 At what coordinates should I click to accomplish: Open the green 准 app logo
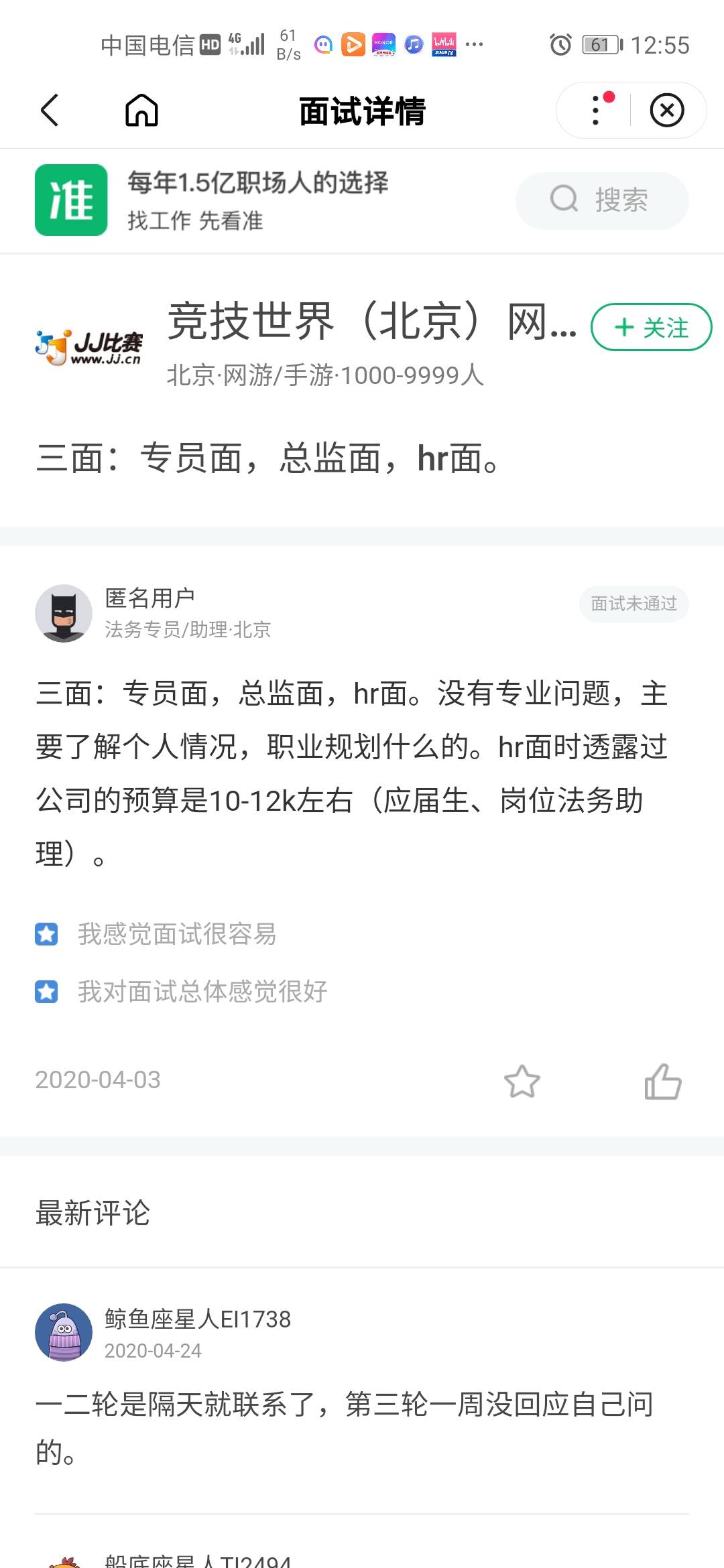coord(70,201)
